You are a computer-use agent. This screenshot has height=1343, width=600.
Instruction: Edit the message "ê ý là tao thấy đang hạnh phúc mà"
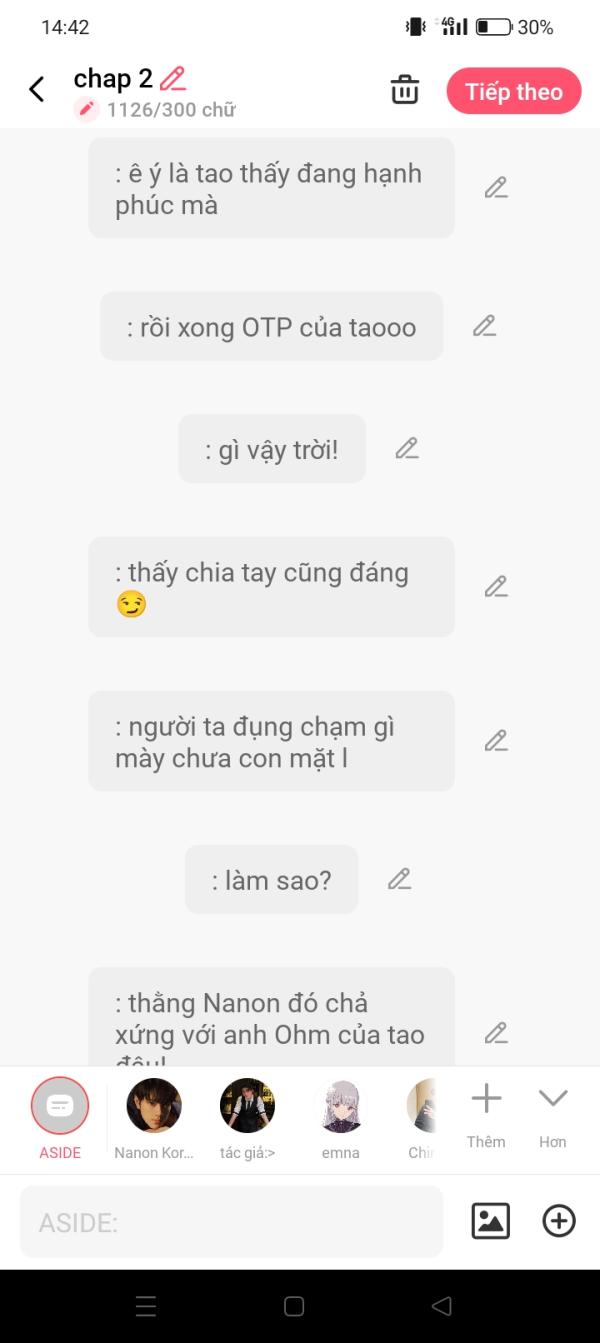point(496,188)
